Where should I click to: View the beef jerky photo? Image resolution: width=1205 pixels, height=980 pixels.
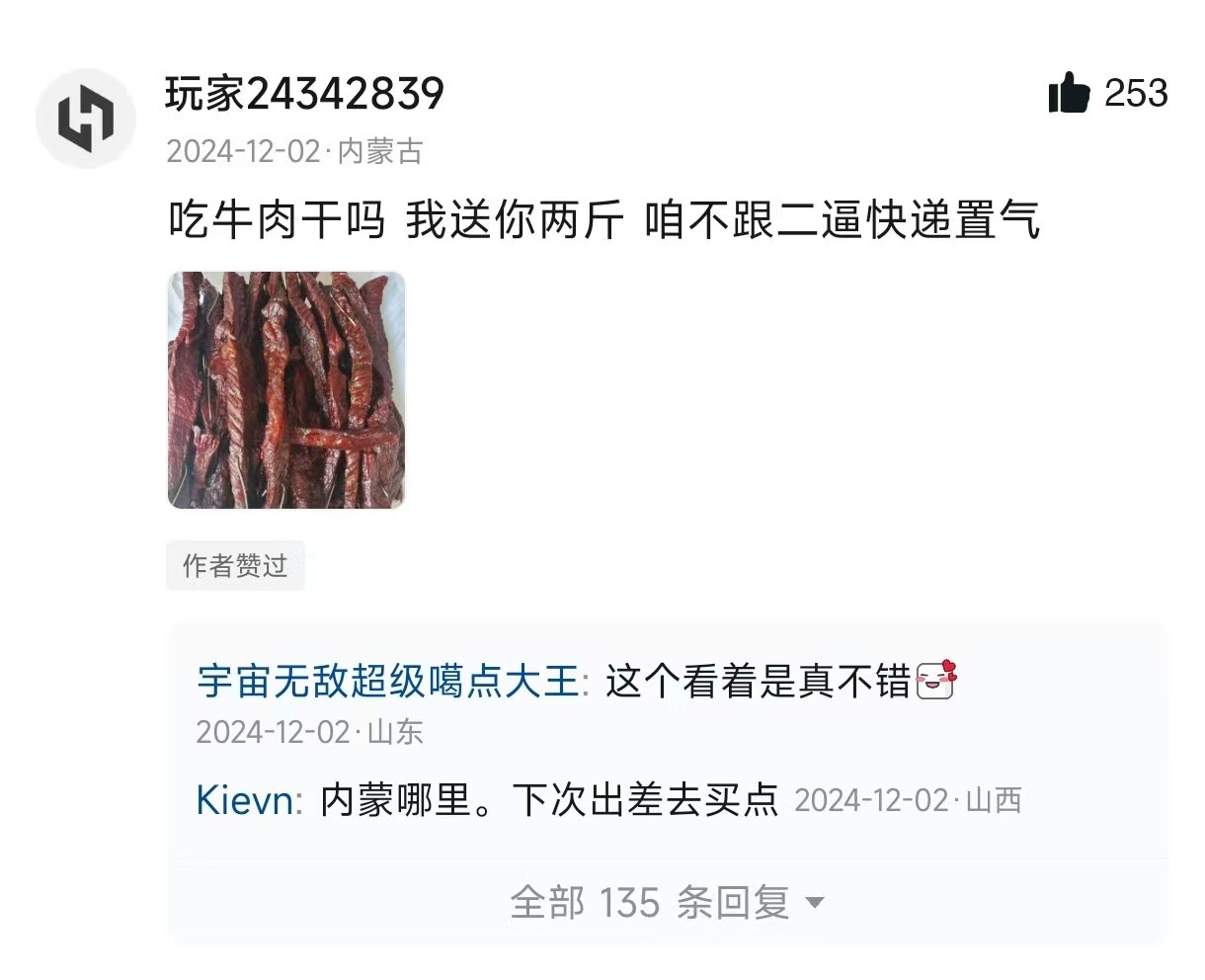[286, 390]
